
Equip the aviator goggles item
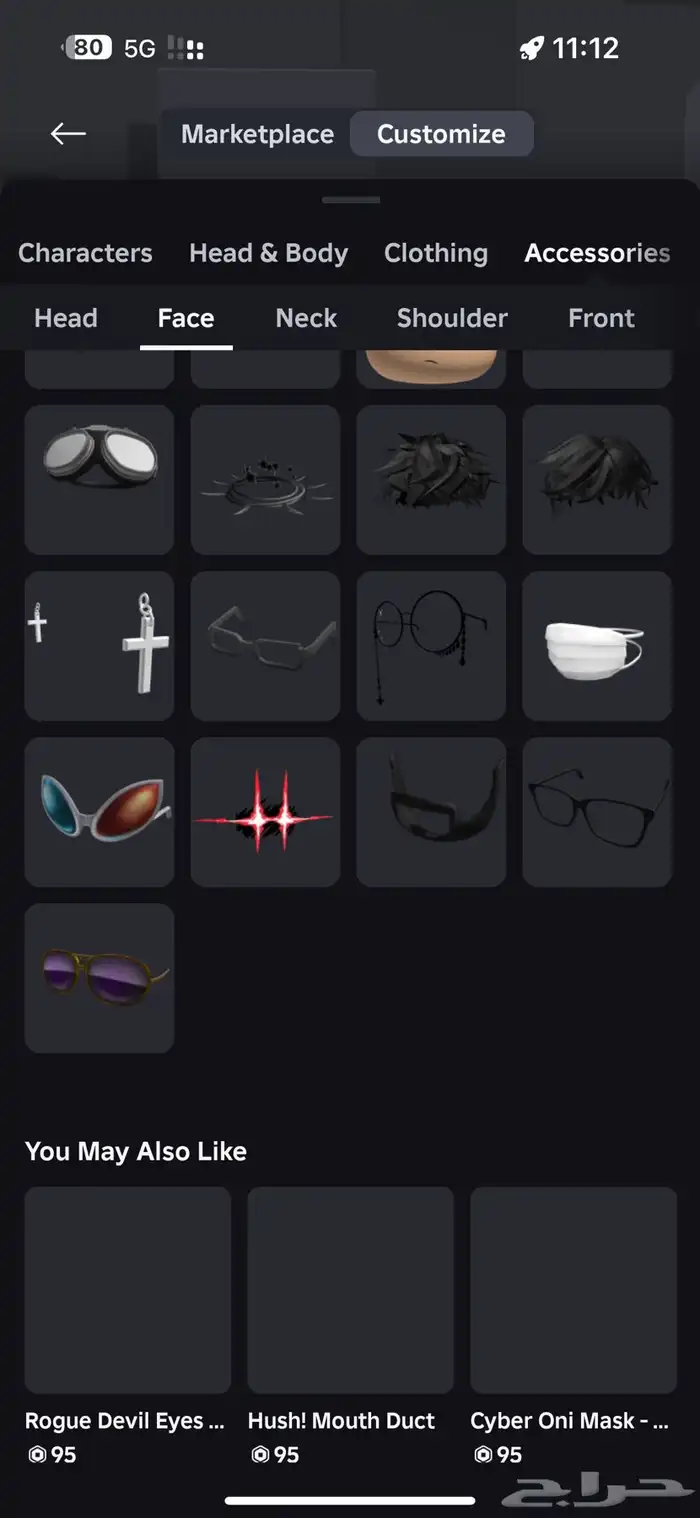click(99, 479)
